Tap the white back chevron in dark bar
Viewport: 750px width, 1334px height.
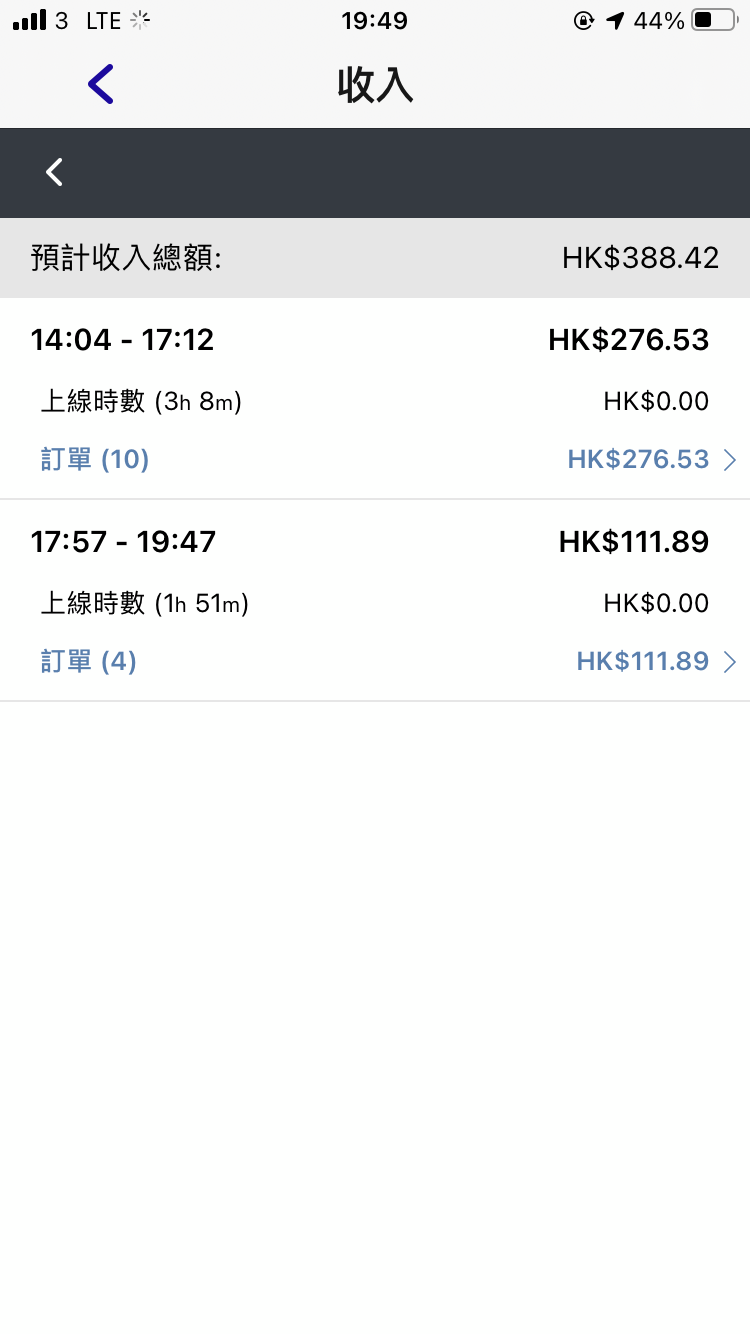coord(55,172)
